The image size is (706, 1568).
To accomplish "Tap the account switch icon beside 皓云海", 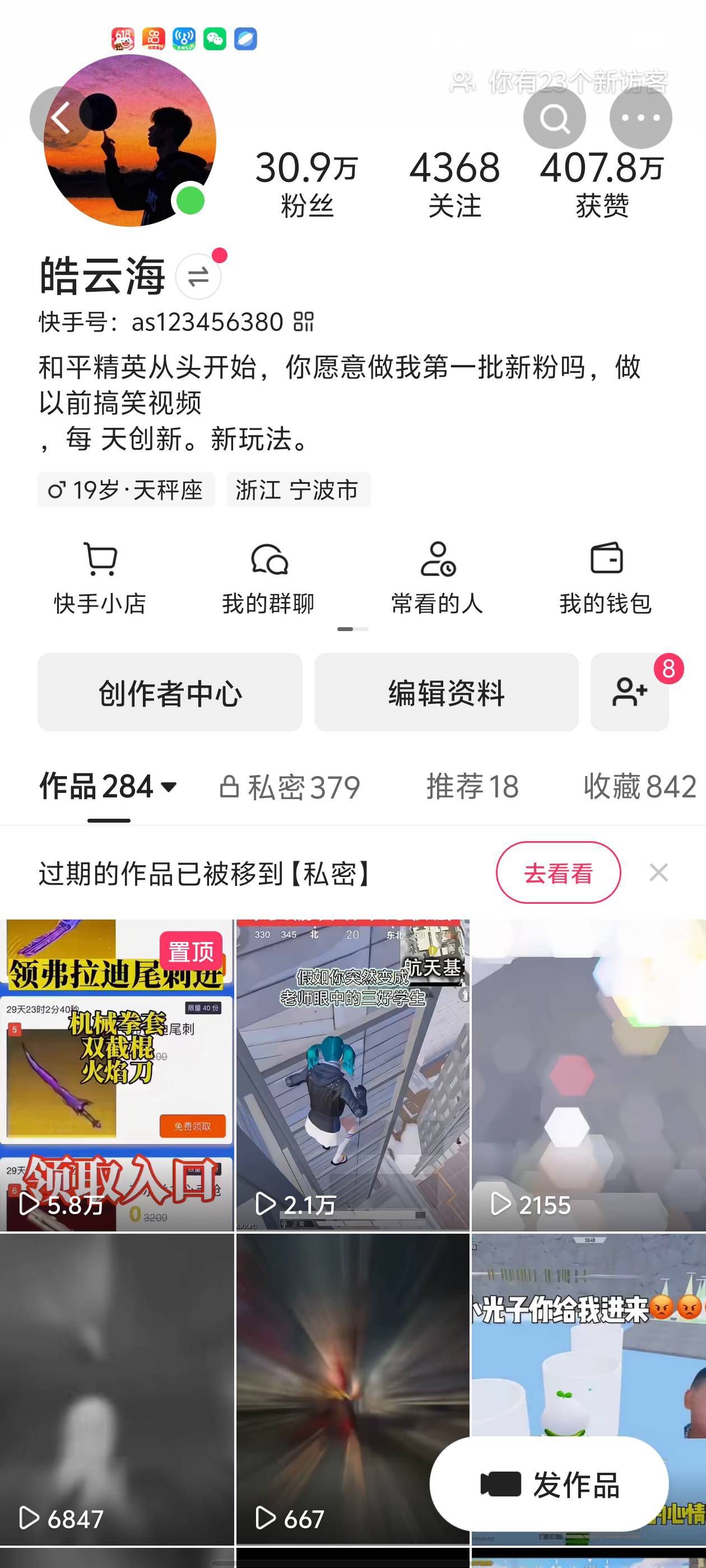I will tap(198, 277).
